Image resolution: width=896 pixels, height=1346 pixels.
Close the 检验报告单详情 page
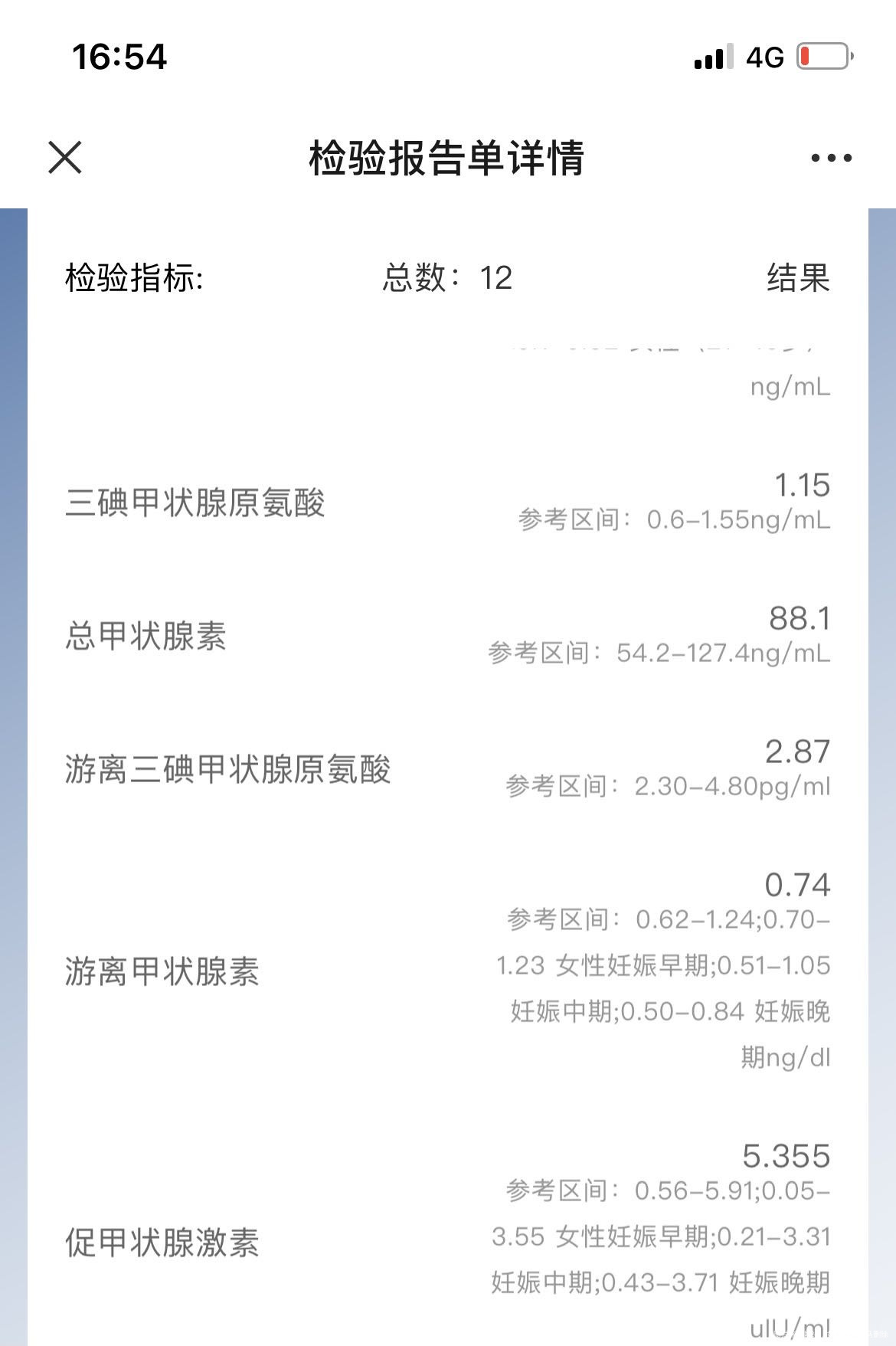tap(65, 157)
